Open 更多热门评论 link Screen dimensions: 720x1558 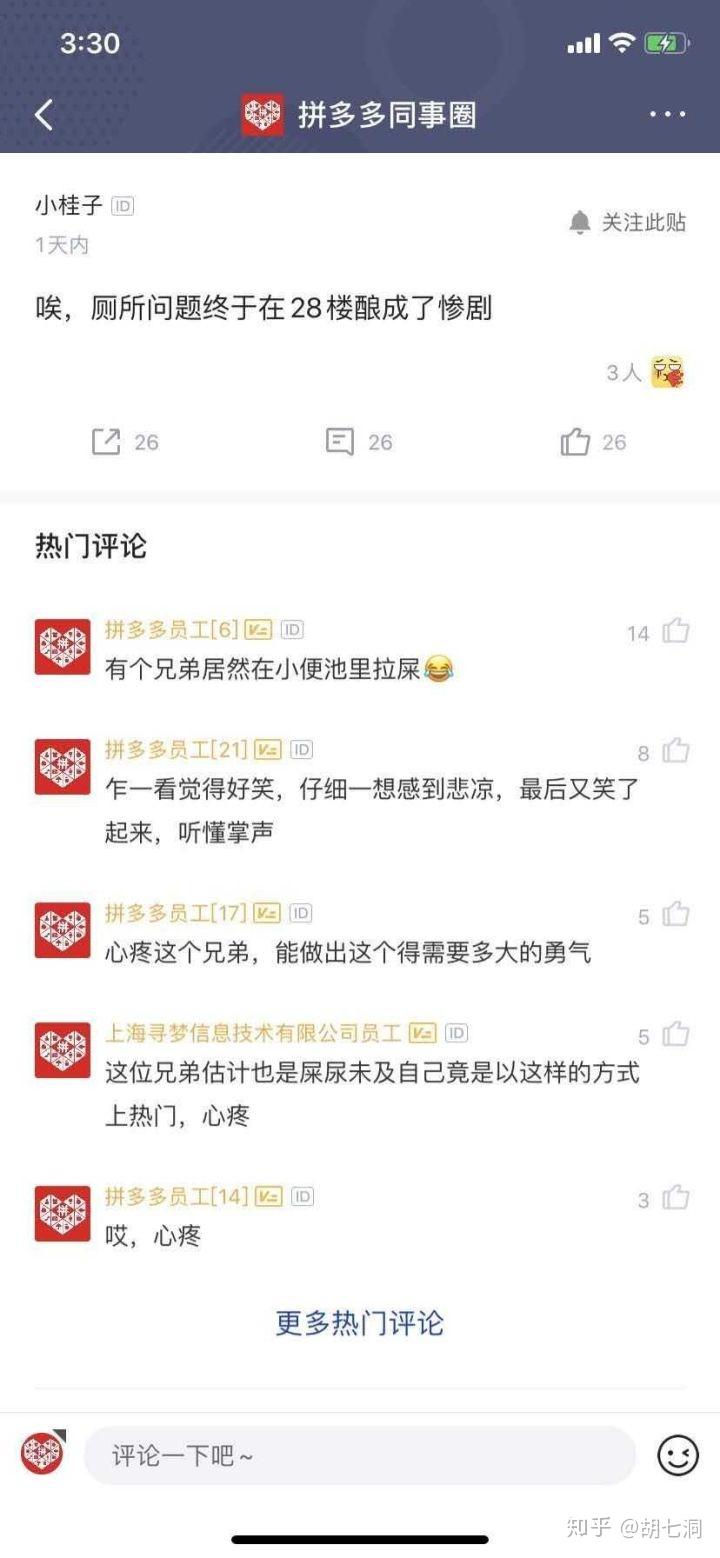coord(360,1323)
